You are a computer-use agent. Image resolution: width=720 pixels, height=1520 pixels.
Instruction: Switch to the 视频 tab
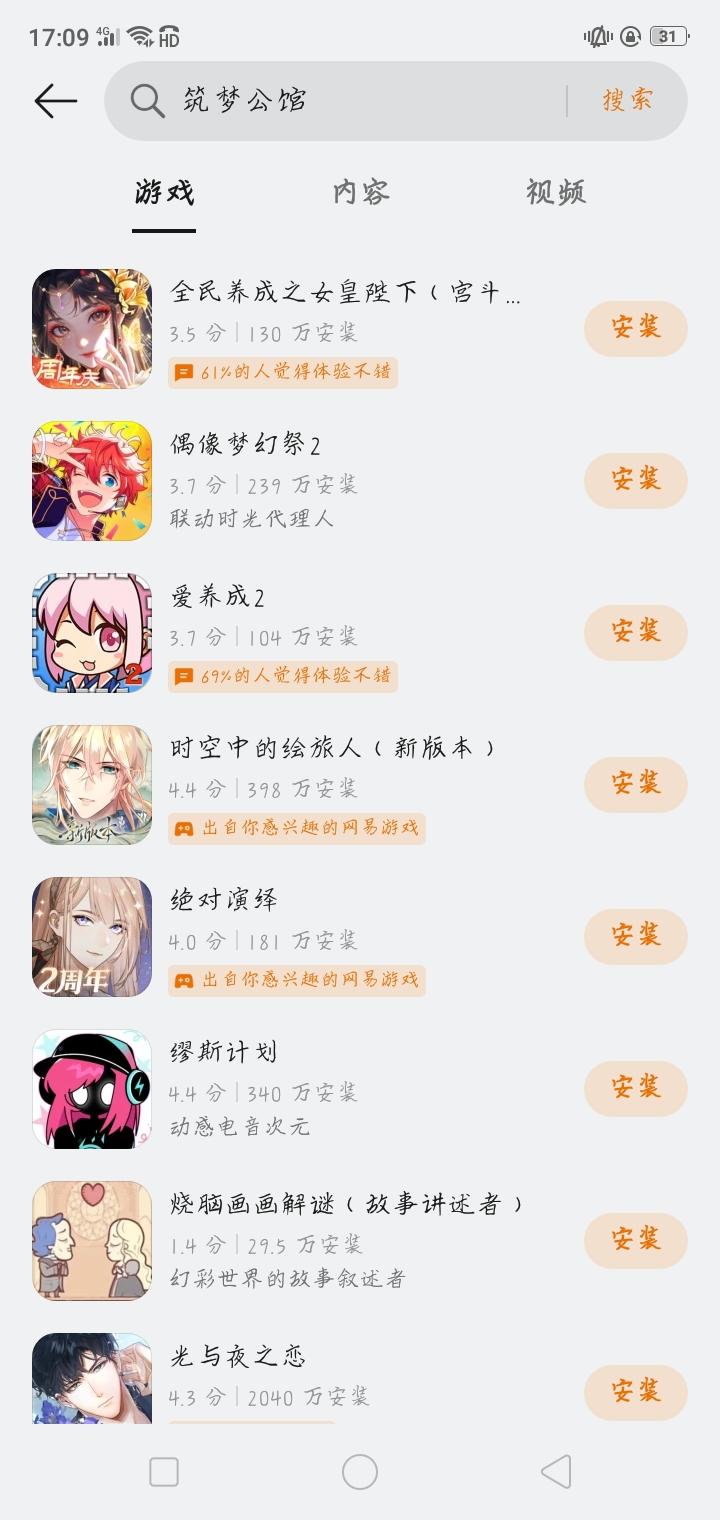[557, 192]
